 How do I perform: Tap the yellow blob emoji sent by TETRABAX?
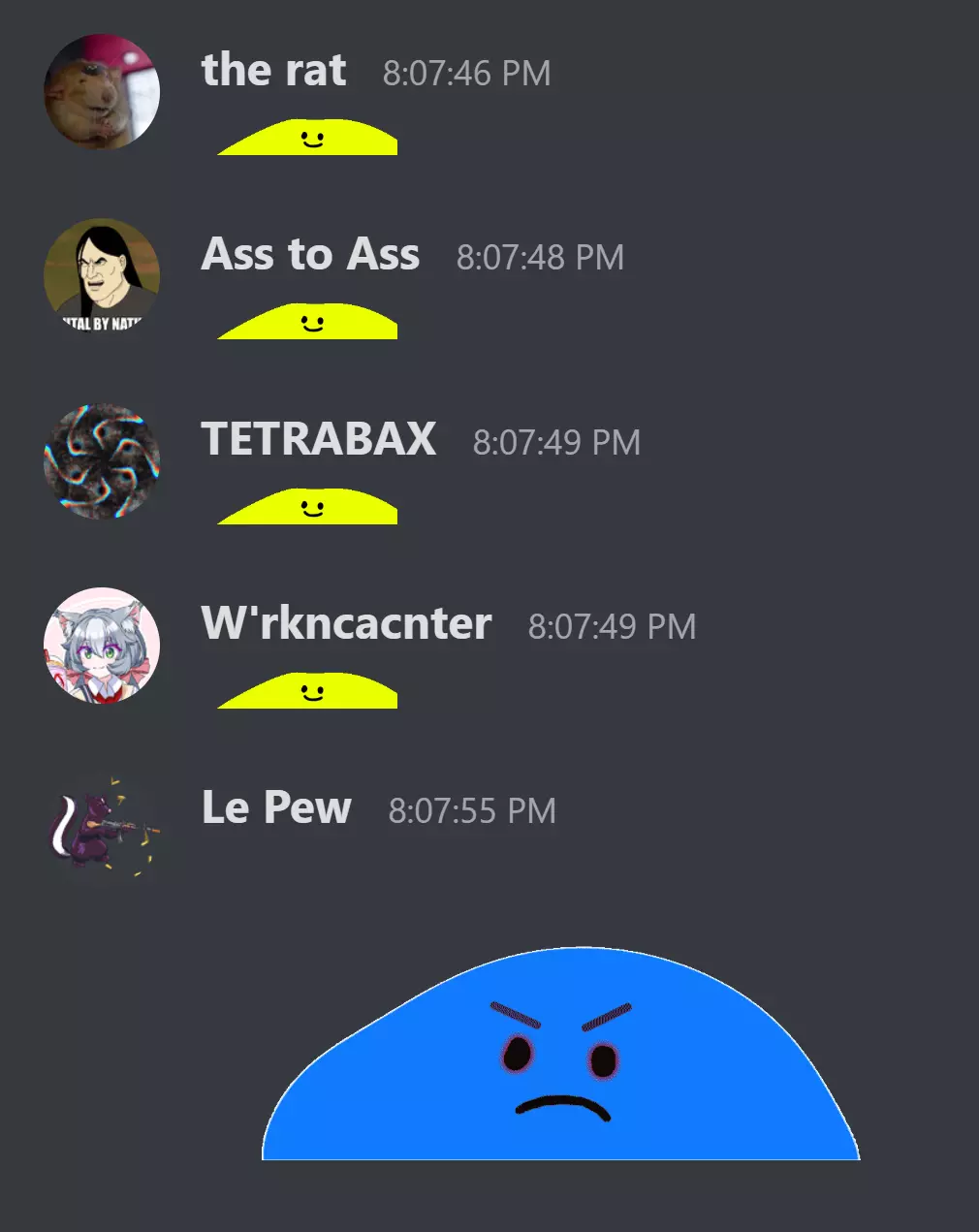point(307,506)
